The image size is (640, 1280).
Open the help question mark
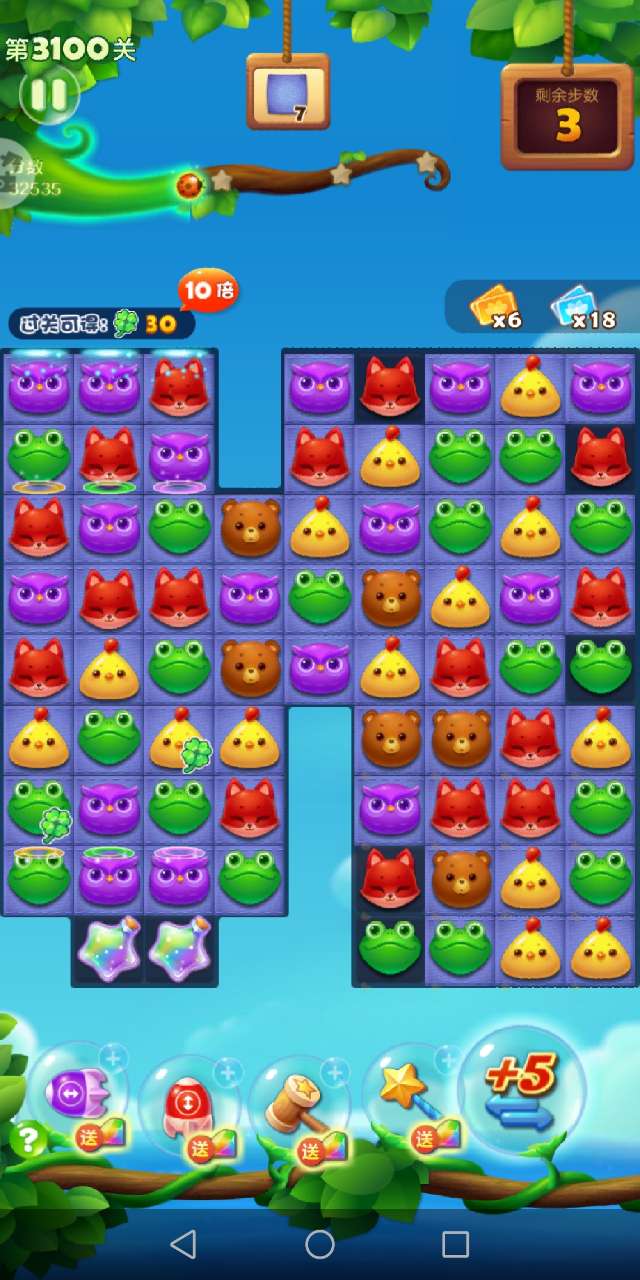click(x=28, y=1138)
